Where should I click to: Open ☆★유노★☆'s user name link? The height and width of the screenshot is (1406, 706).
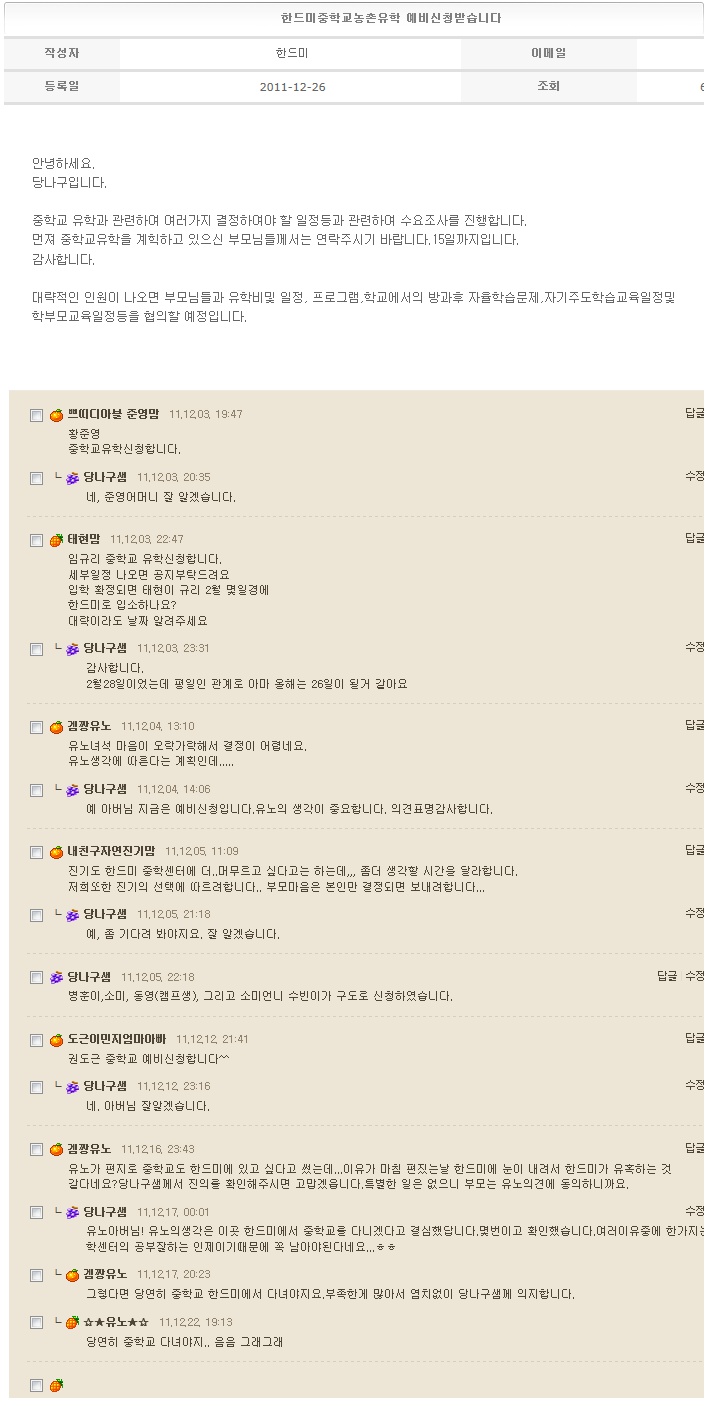[x=116, y=1321]
